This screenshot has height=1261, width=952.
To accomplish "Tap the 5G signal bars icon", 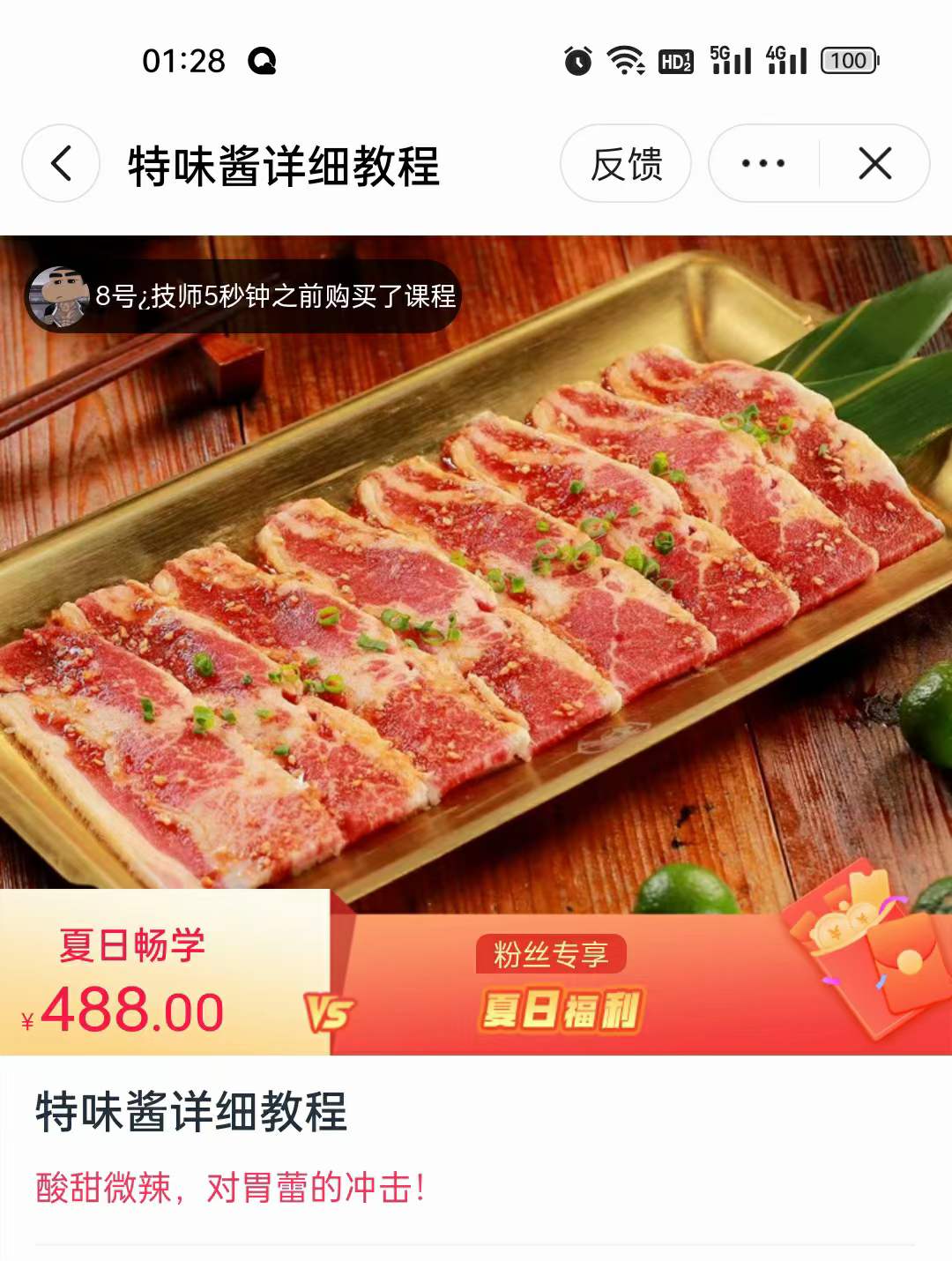I will tap(729, 61).
